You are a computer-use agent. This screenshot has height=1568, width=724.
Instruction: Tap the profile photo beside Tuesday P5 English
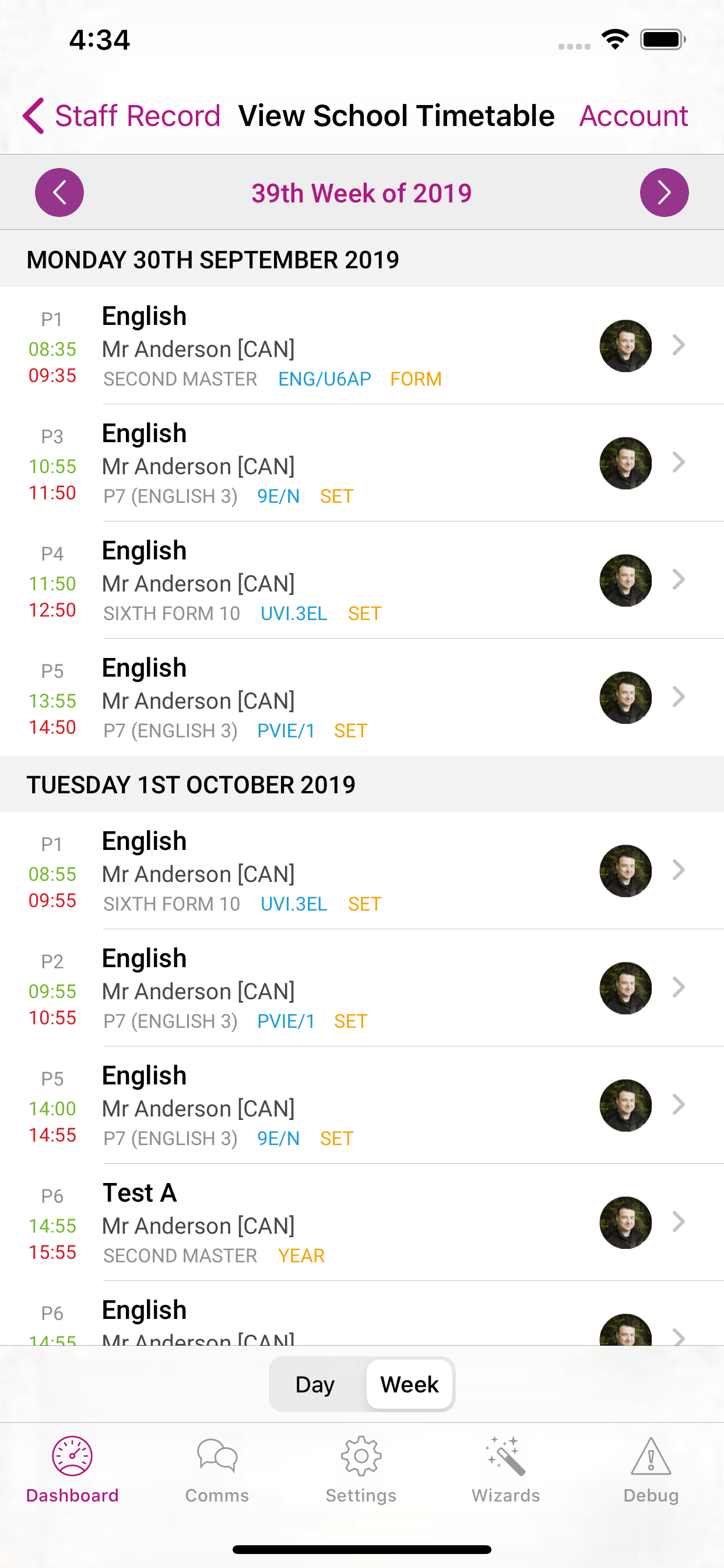pos(625,1107)
